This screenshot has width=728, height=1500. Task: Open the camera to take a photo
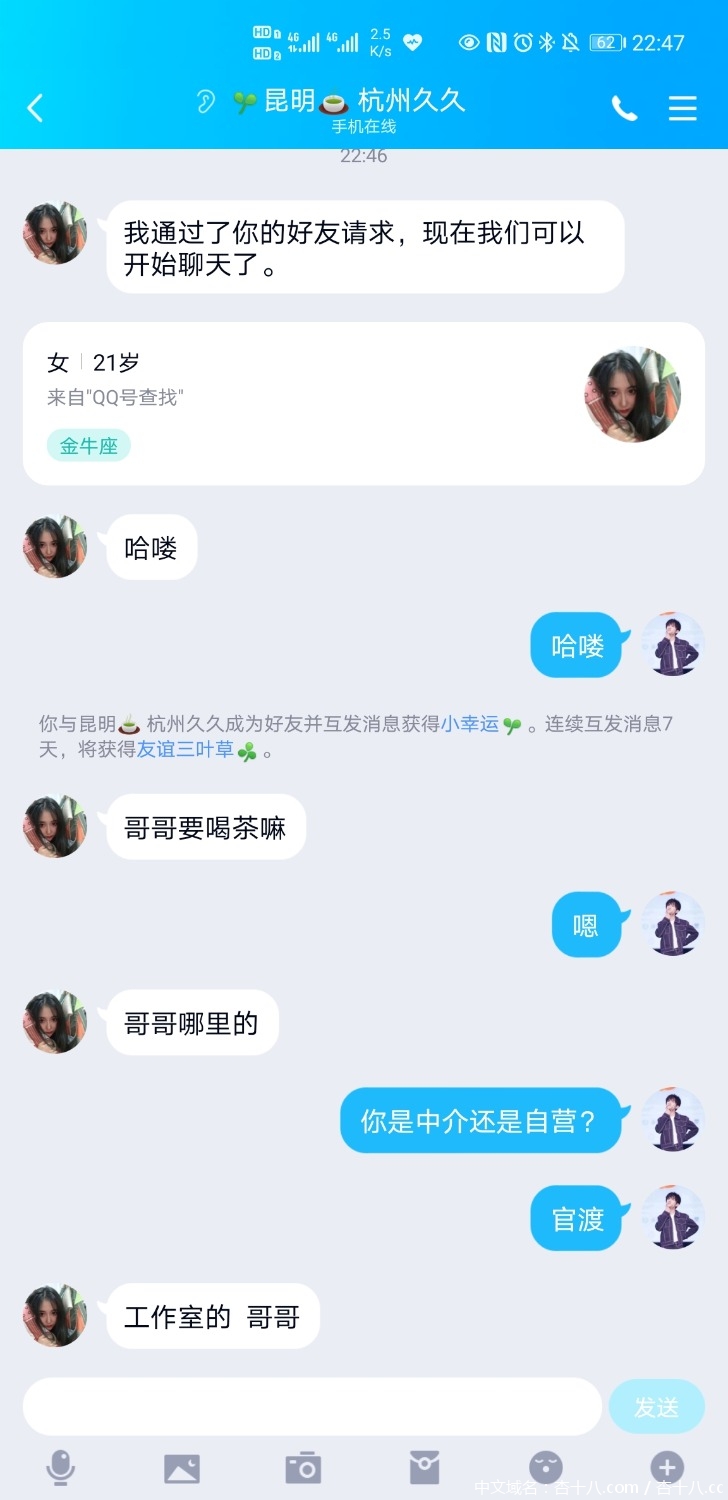tap(303, 1467)
